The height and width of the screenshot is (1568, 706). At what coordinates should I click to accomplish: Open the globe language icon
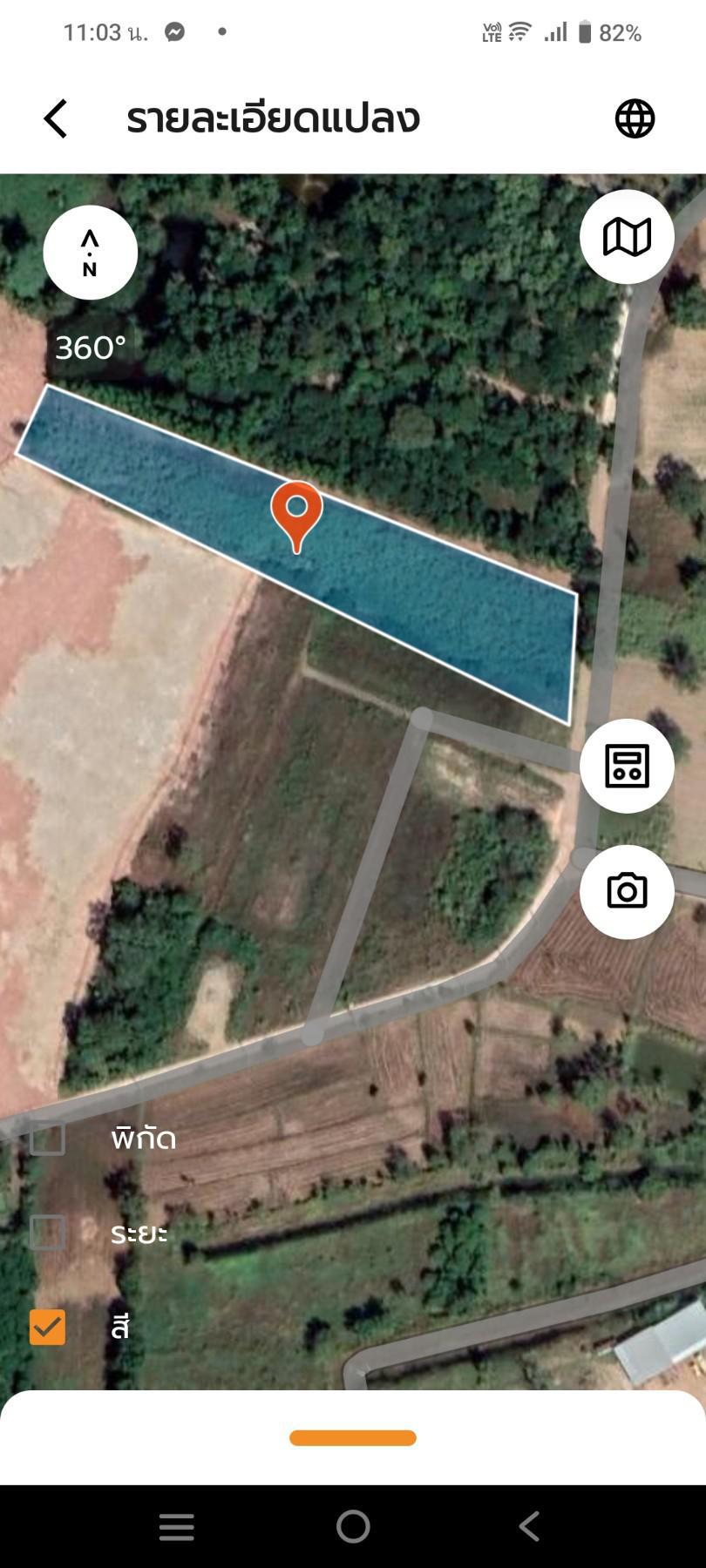(x=635, y=118)
